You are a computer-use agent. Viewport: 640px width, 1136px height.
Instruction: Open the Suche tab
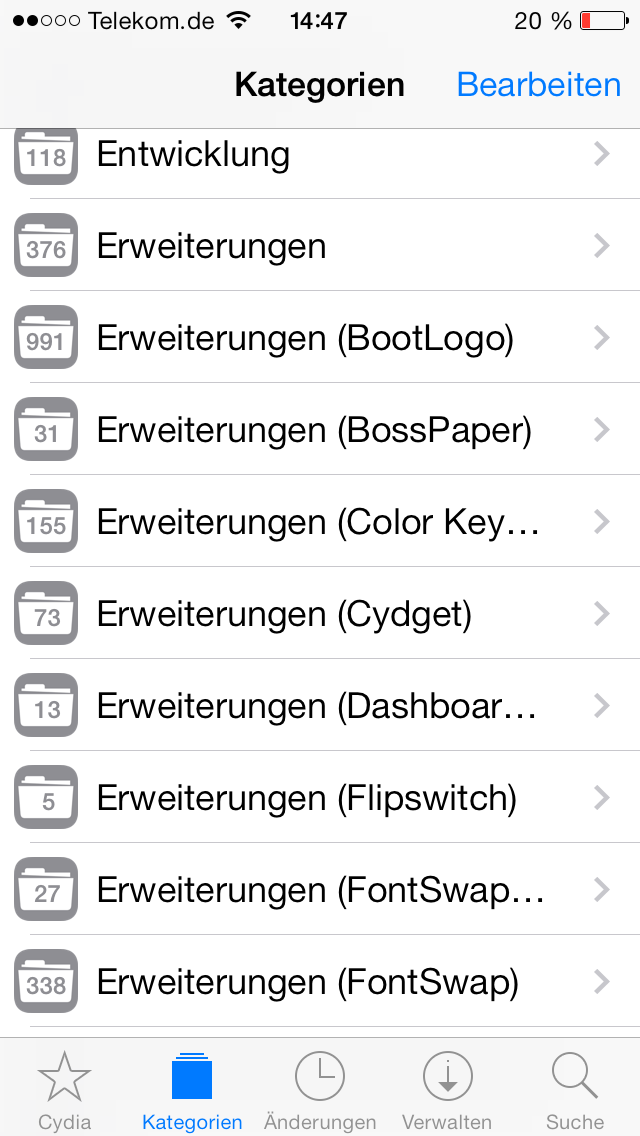[575, 1089]
